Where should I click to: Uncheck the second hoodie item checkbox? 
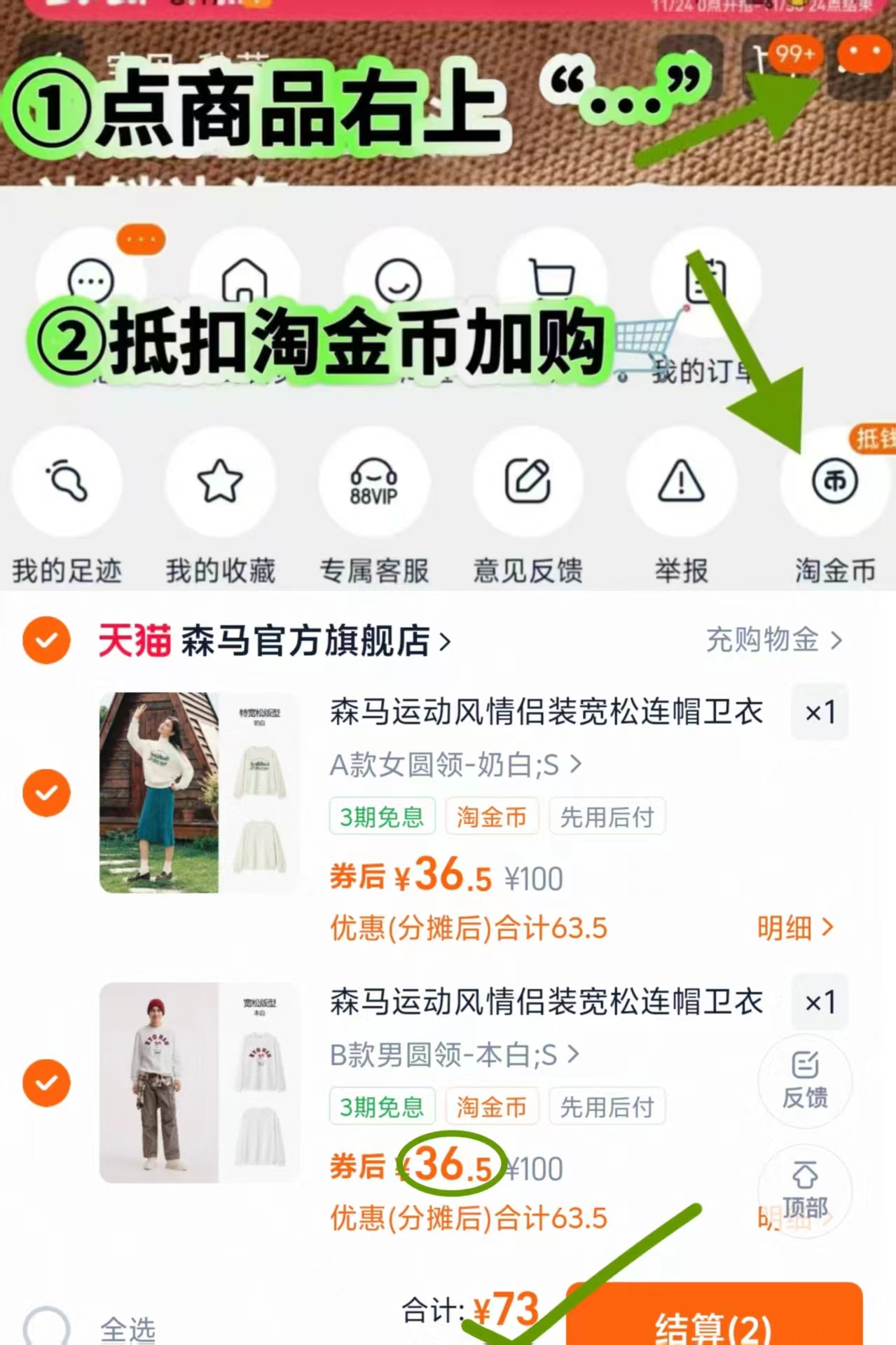[46, 1083]
